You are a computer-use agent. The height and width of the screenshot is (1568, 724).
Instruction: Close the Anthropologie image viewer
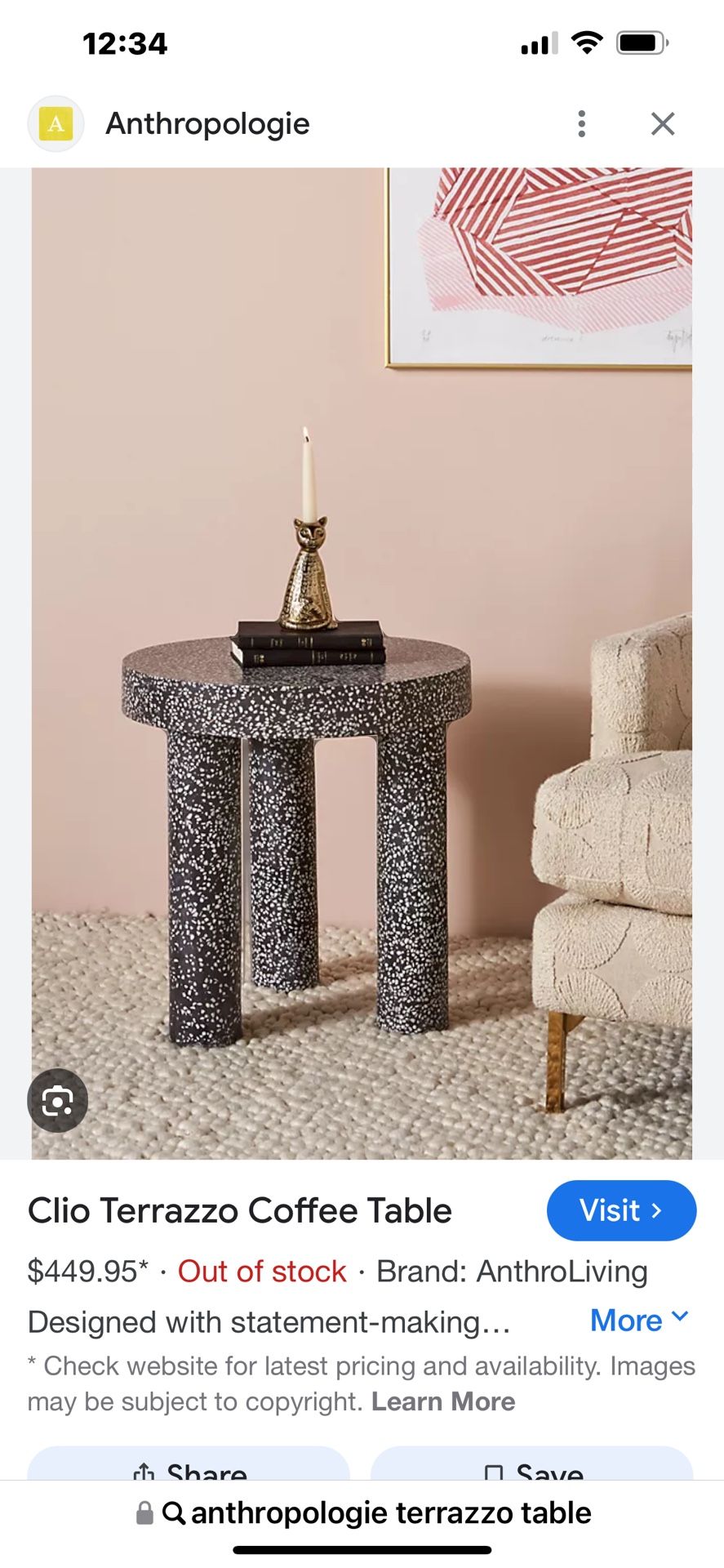662,124
